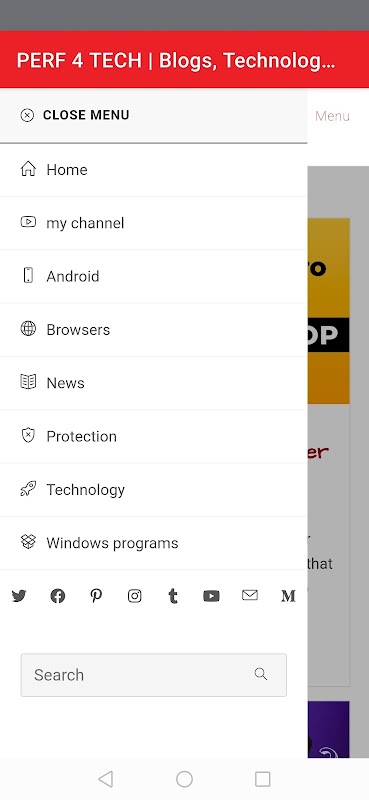Open the News category

(x=153, y=383)
